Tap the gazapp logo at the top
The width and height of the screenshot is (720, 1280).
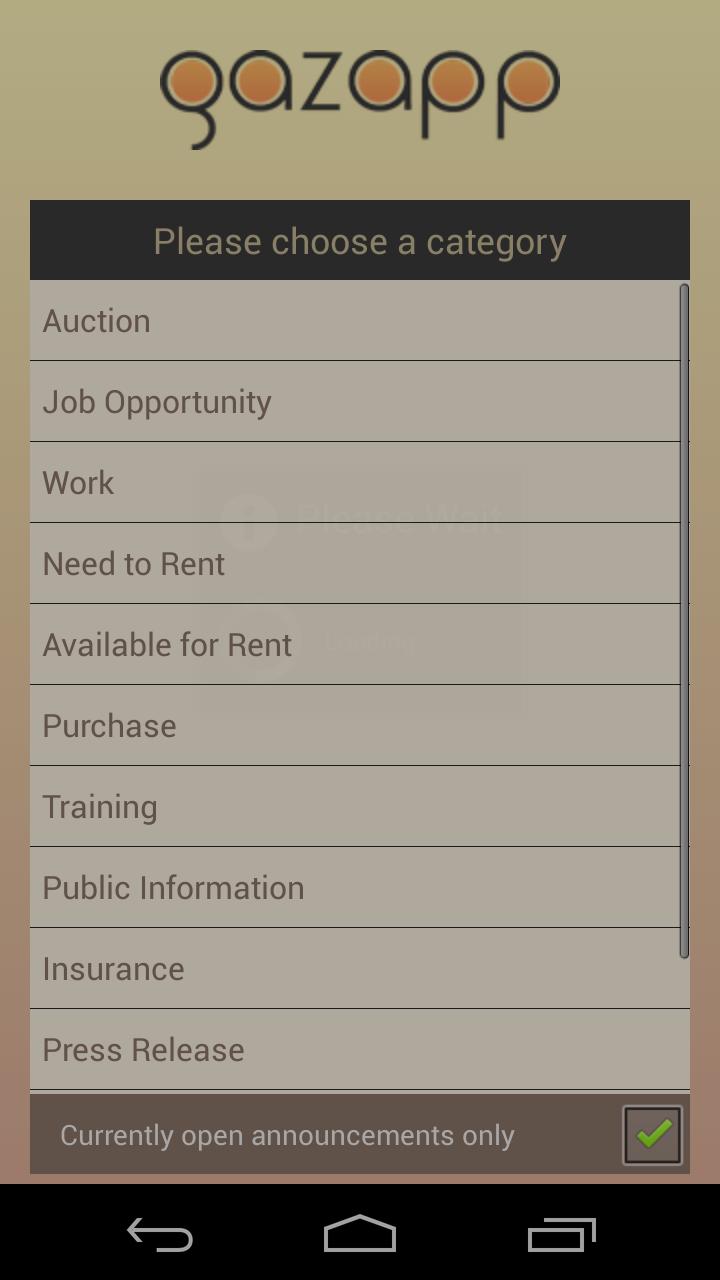pos(360,95)
